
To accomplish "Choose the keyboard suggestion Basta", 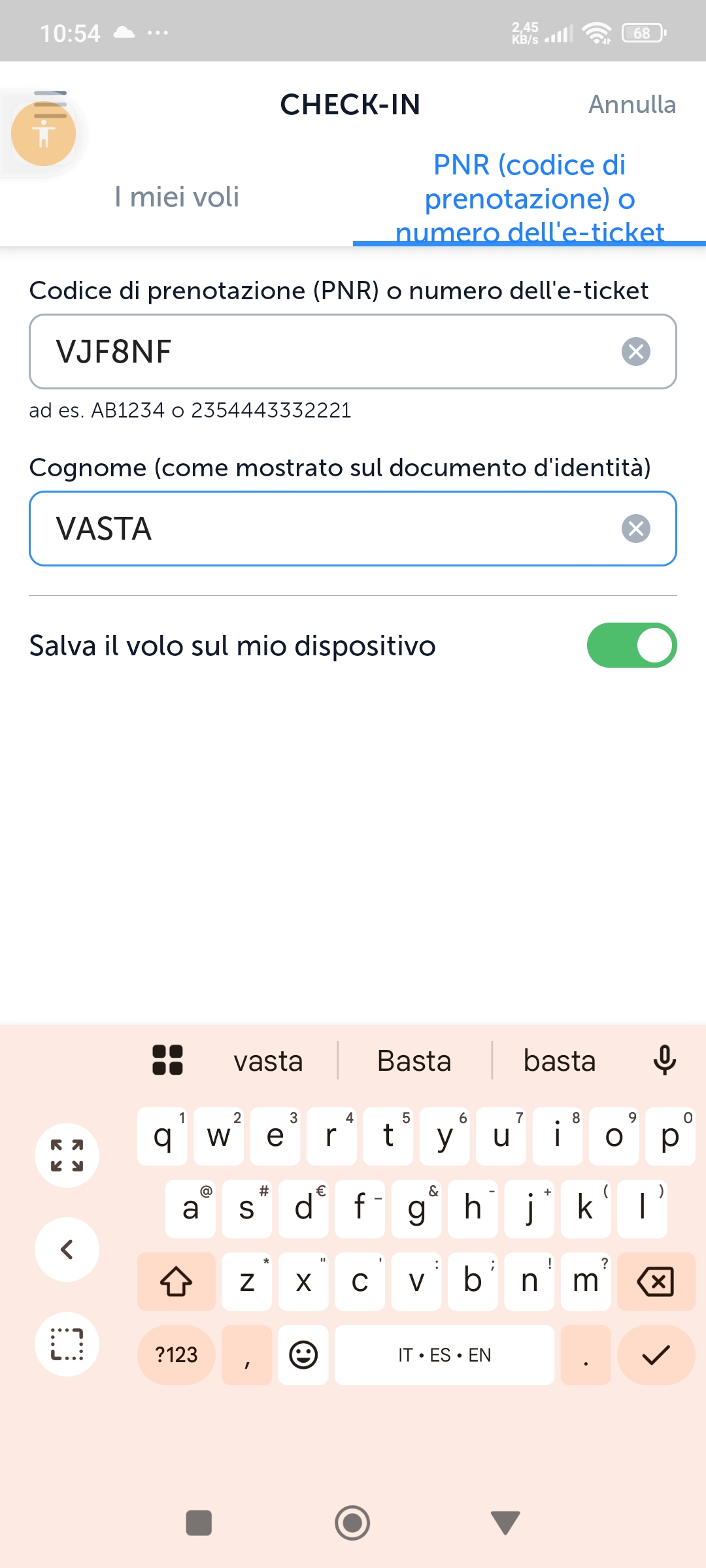I will click(414, 1060).
